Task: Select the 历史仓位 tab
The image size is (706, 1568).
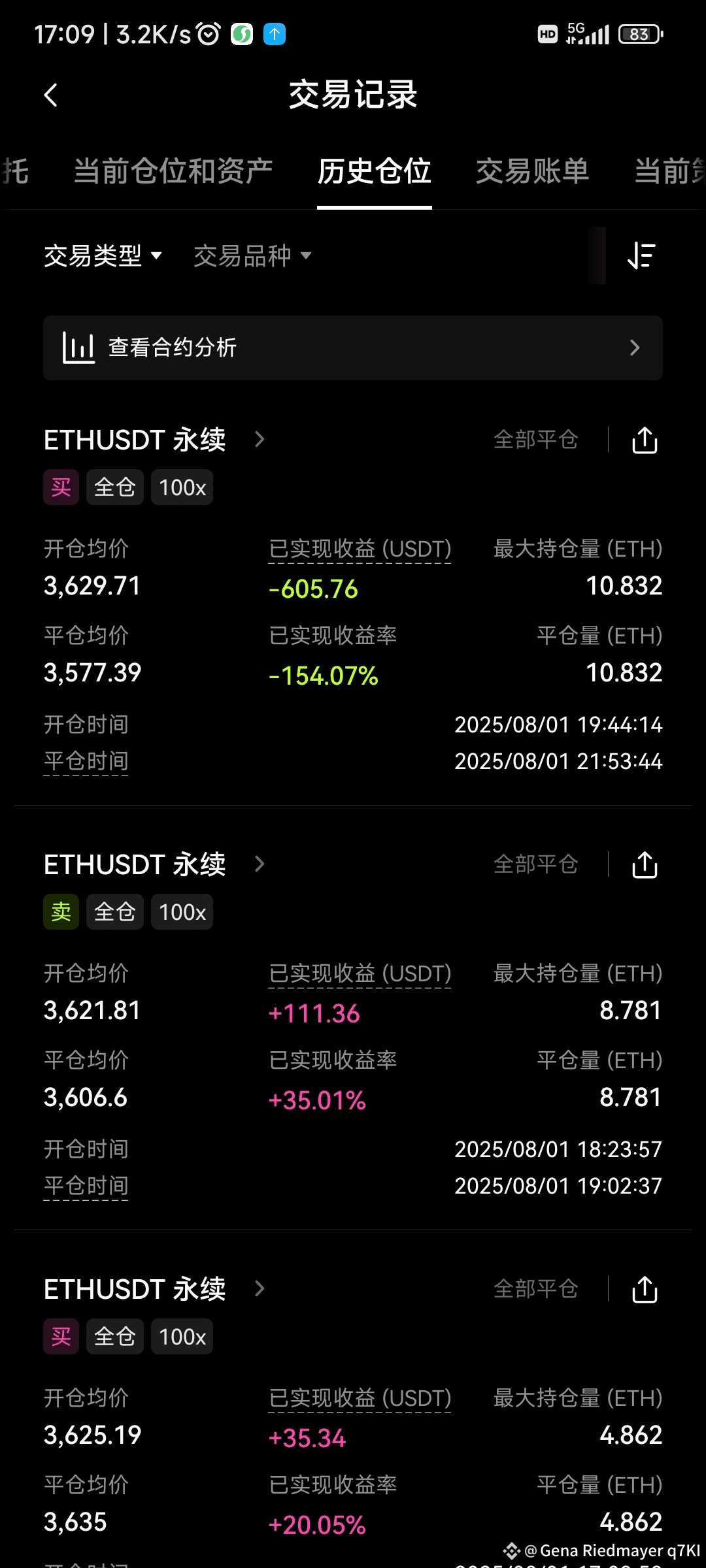Action: click(374, 171)
